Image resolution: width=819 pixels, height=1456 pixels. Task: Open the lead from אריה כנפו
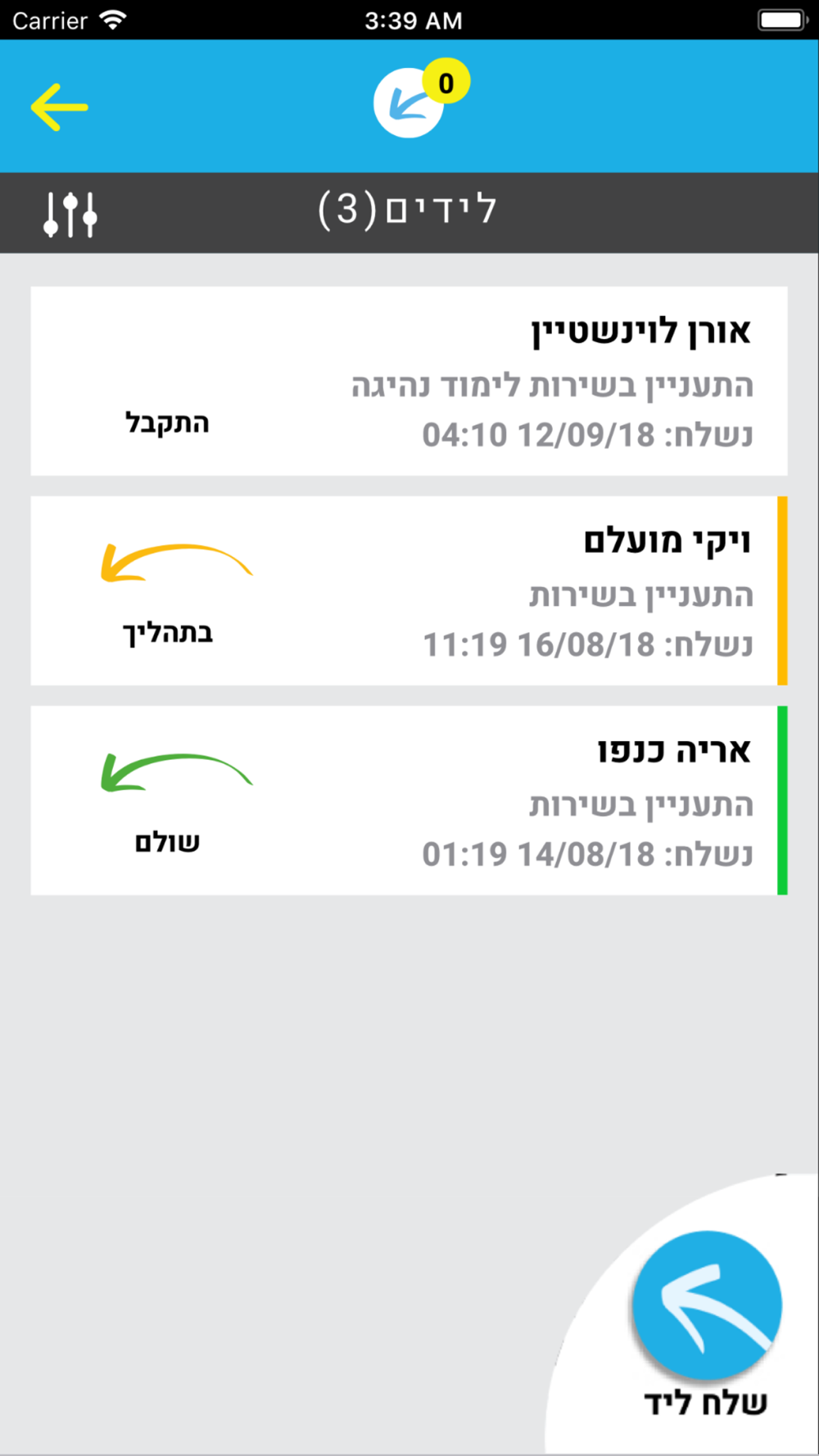[409, 800]
